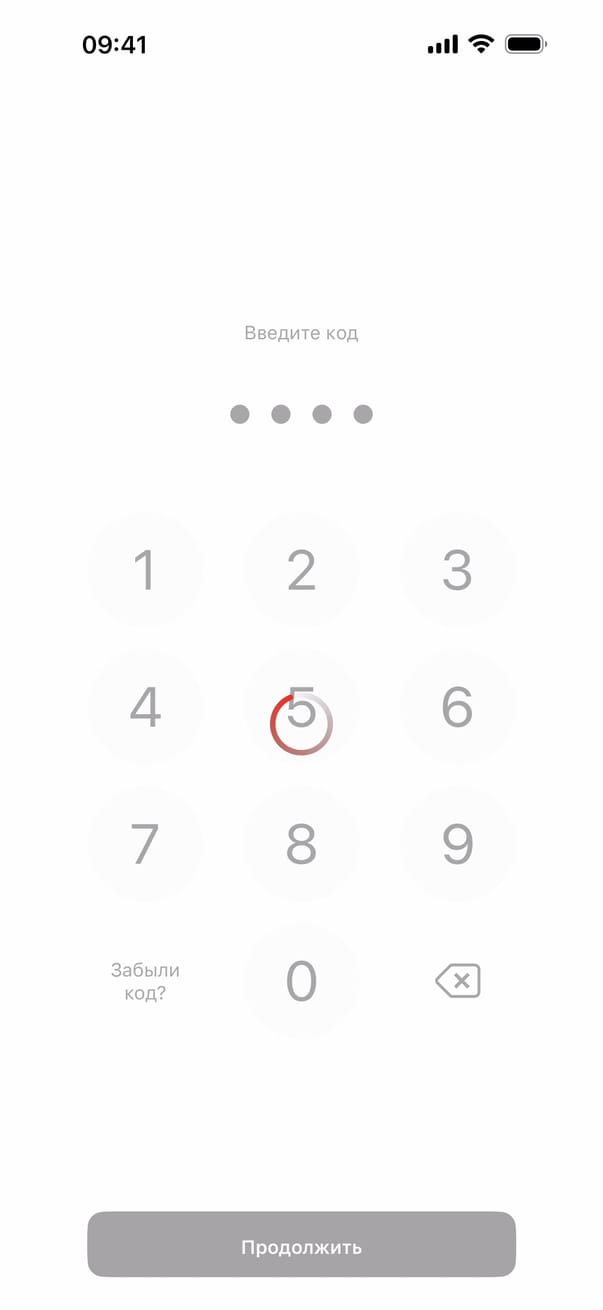Delete last digit with backspace icon

click(458, 981)
